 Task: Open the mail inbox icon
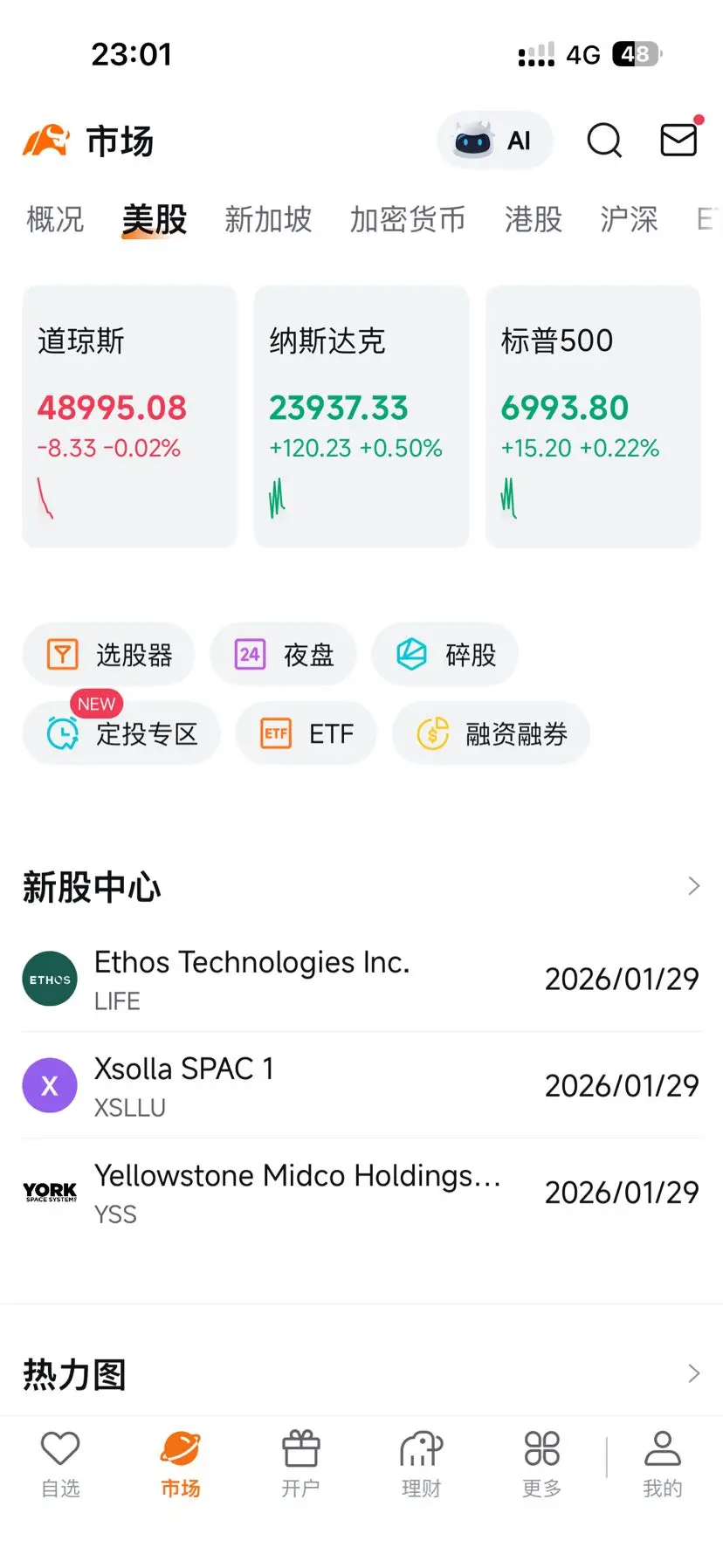coord(679,139)
